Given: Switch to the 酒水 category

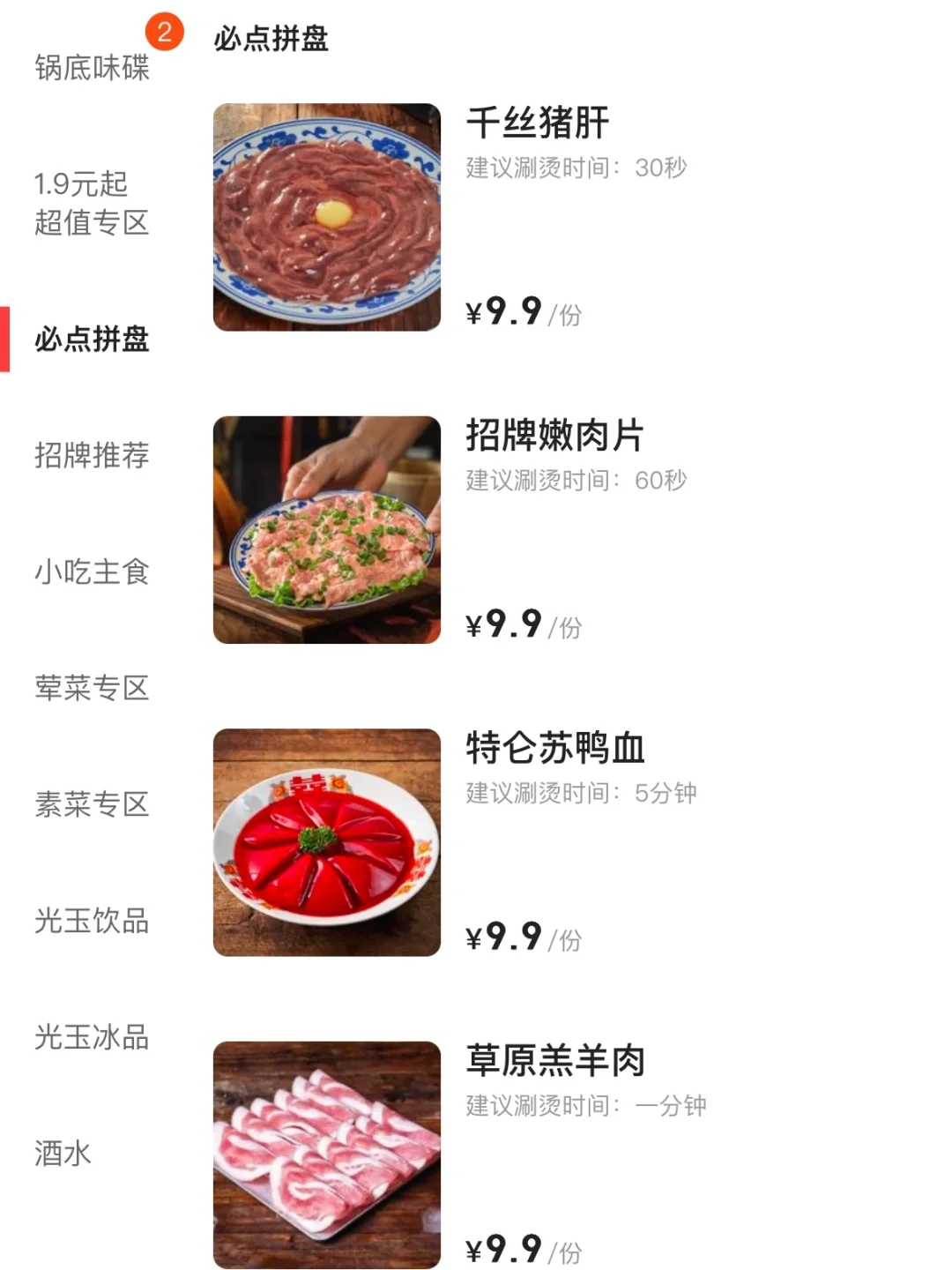Looking at the screenshot, I should 63,1154.
